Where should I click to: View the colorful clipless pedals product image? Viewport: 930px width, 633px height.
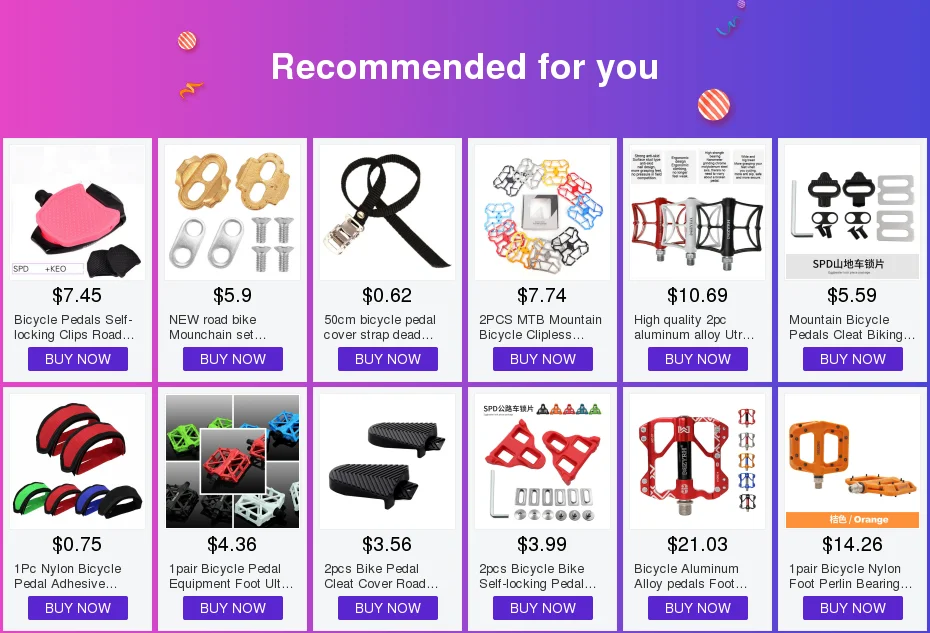coord(543,212)
